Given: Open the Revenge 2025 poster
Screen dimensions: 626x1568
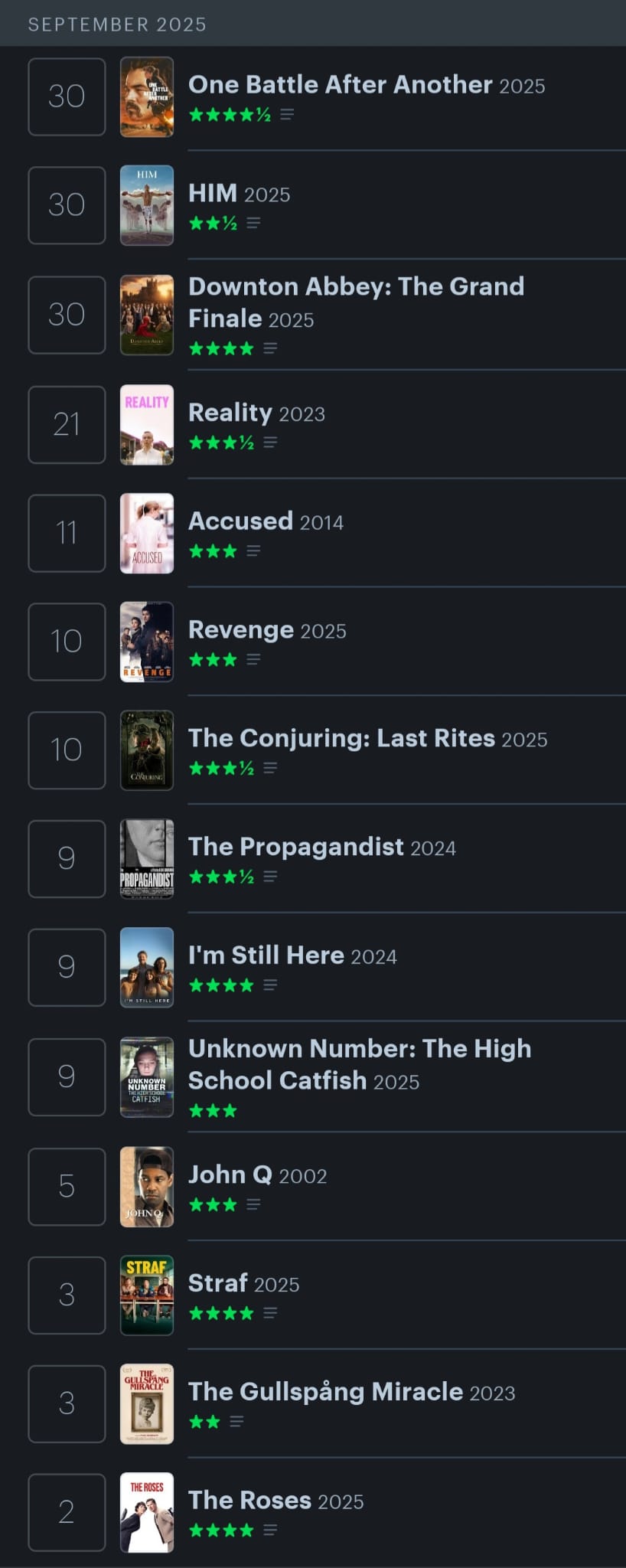Looking at the screenshot, I should 147,642.
